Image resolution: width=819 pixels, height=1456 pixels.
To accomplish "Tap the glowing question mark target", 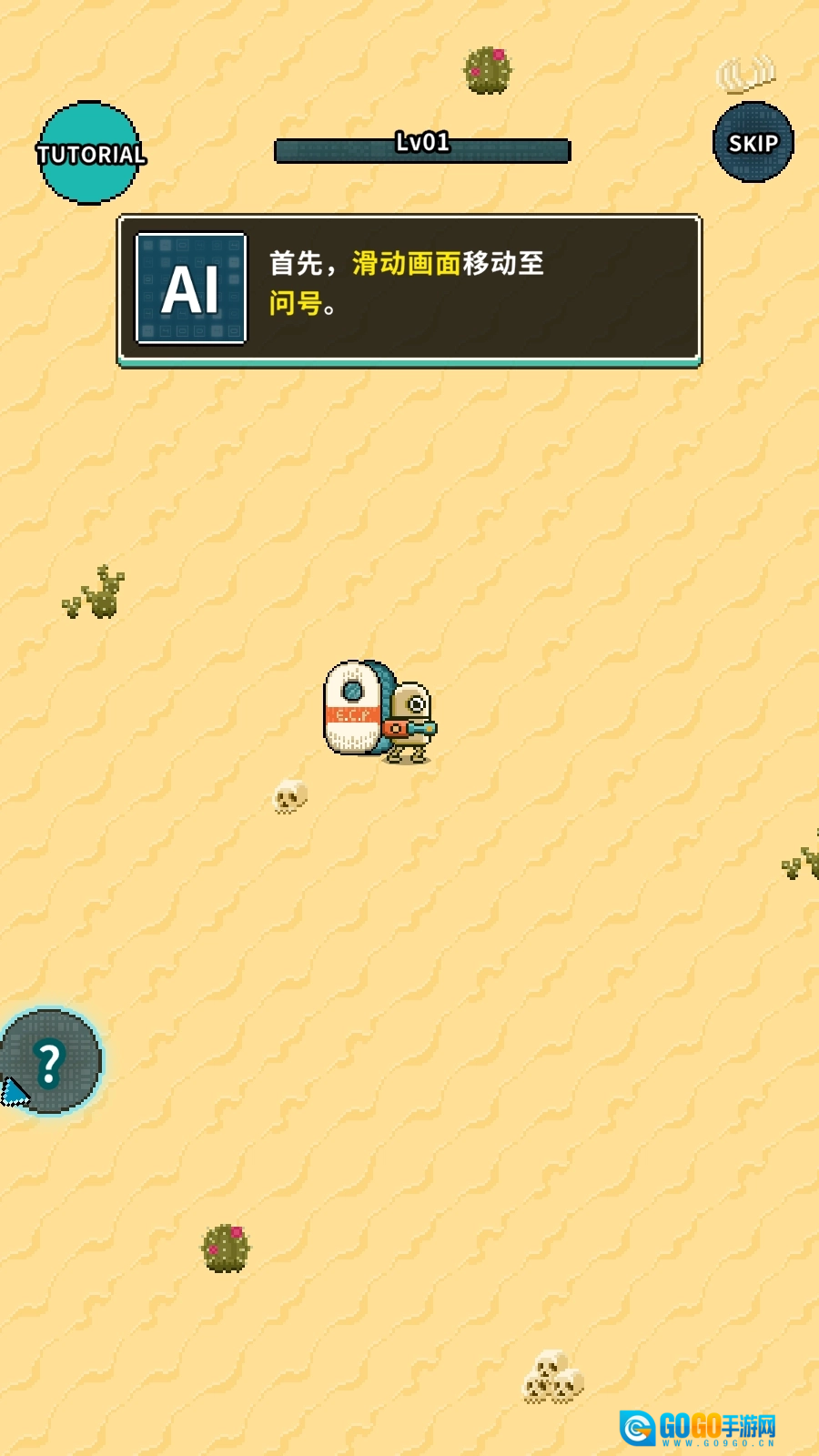I will pyautogui.click(x=51, y=1061).
